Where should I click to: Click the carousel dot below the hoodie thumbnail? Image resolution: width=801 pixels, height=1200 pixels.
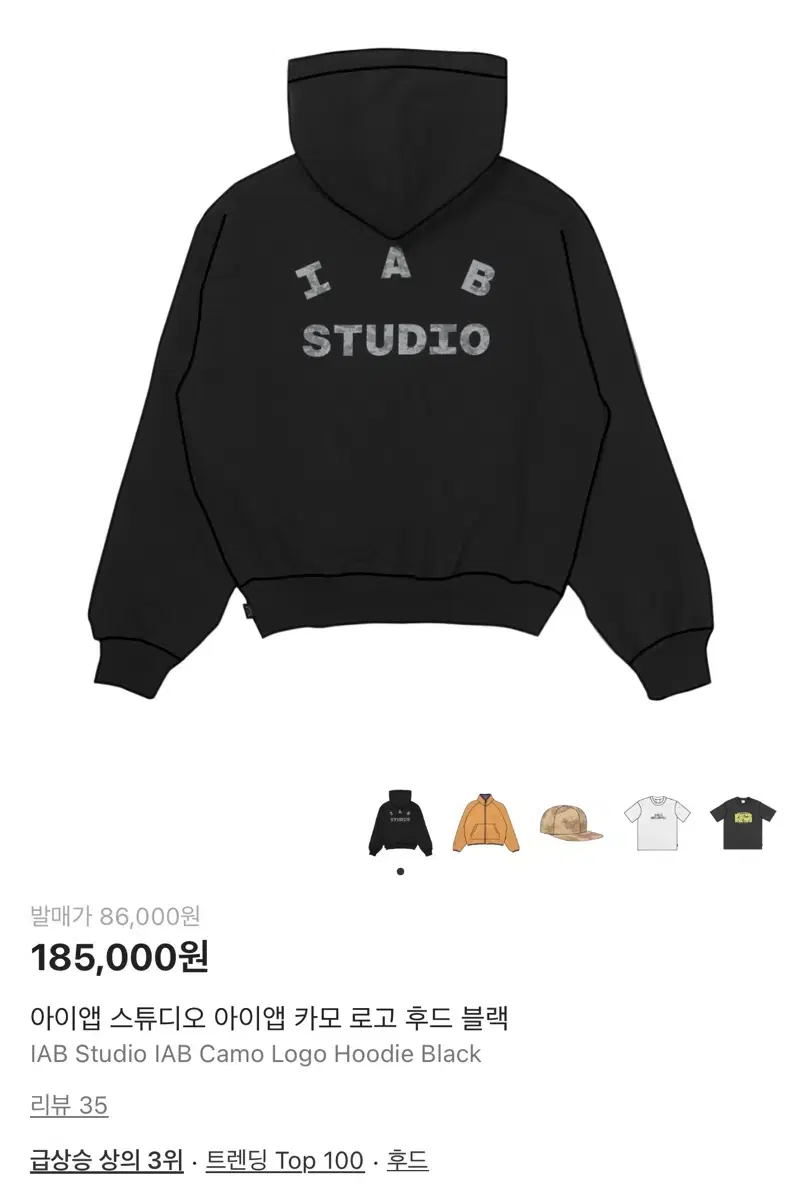point(402,872)
